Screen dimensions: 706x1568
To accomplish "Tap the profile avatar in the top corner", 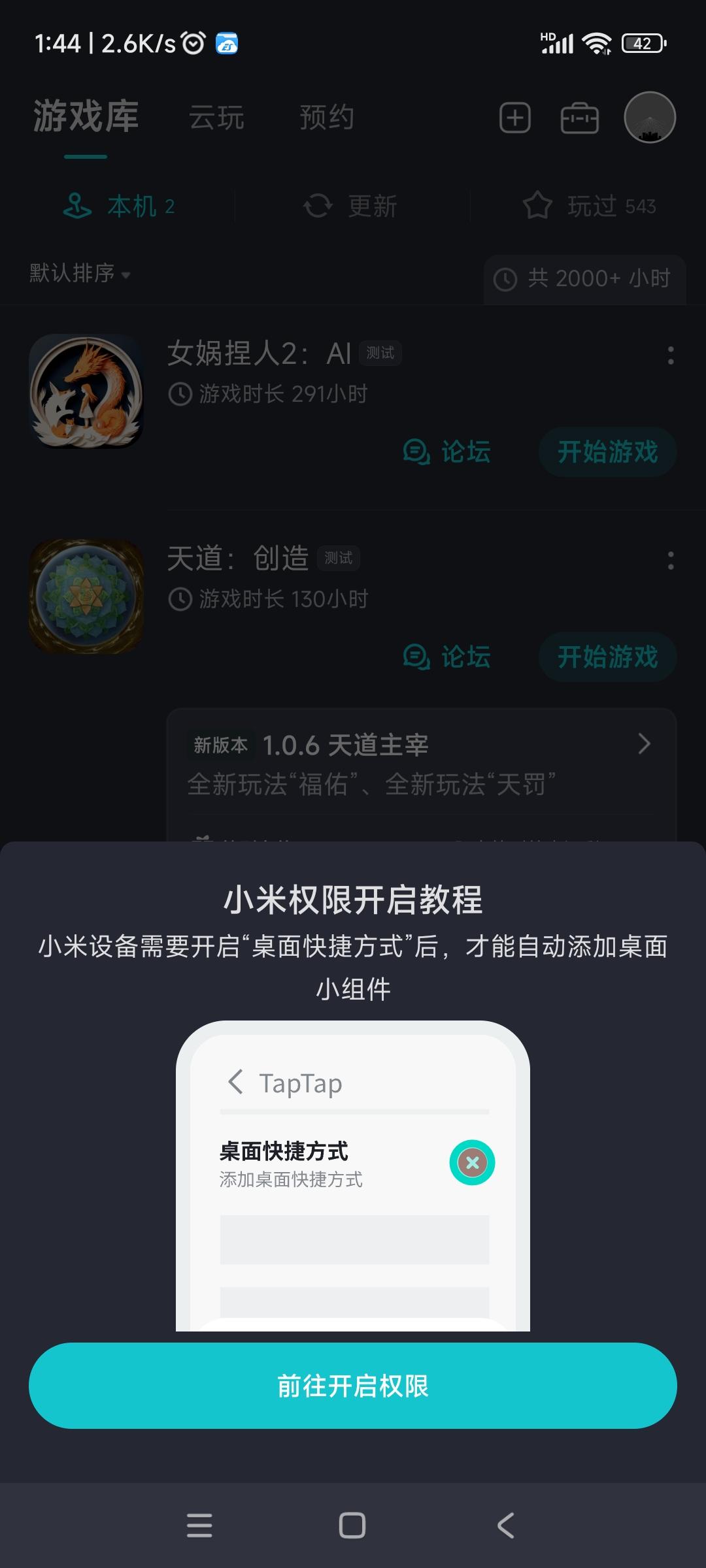I will 650,118.
